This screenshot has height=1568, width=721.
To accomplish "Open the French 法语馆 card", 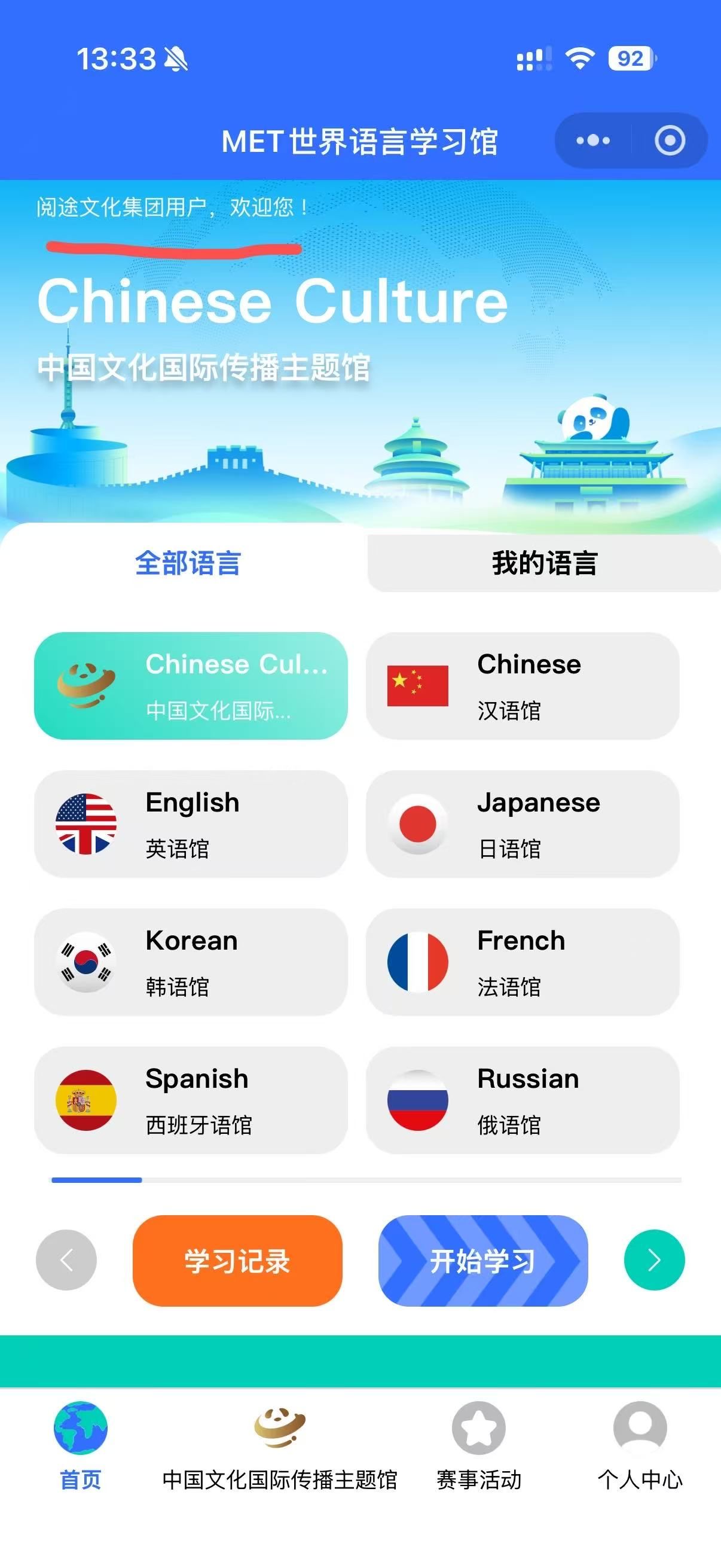I will point(522,962).
